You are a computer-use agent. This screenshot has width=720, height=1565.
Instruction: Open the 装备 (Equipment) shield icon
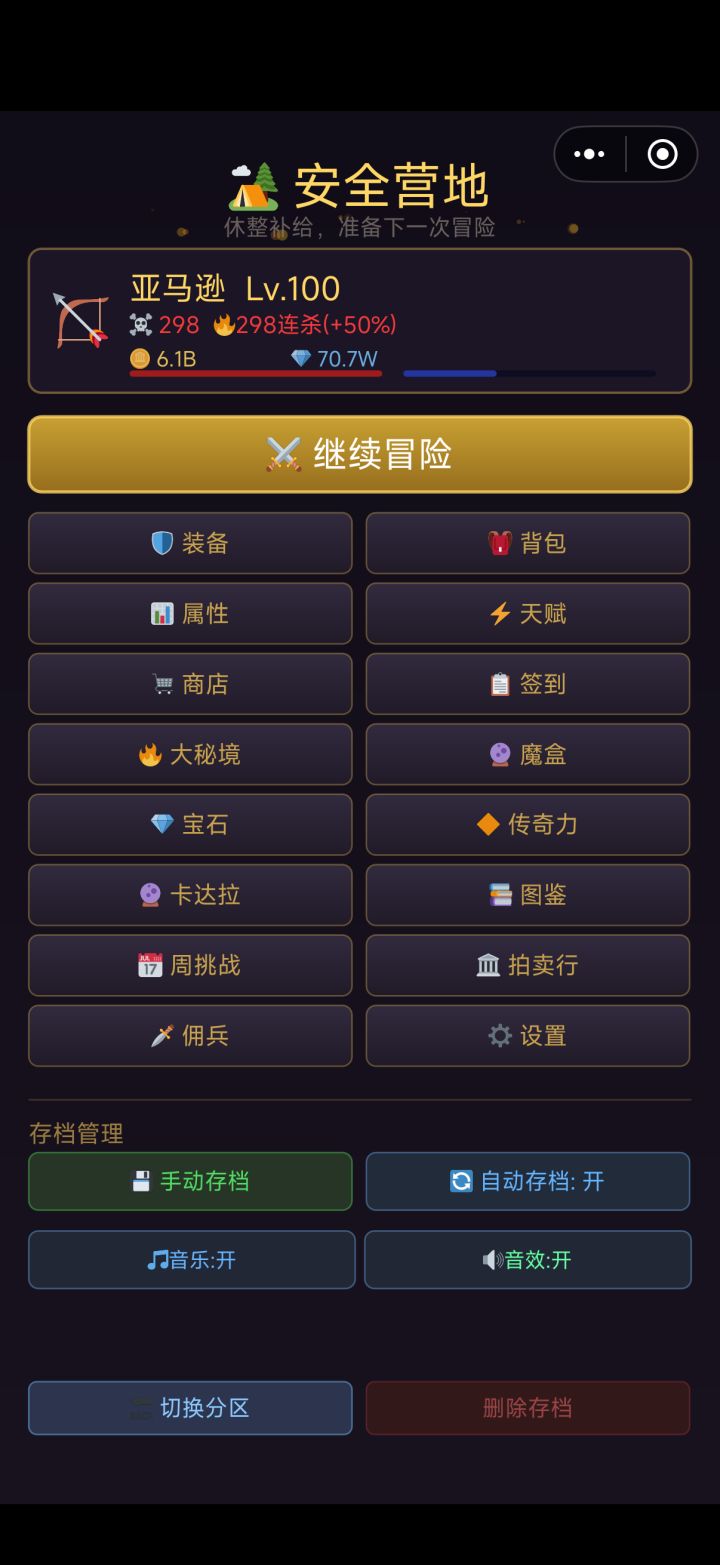pyautogui.click(x=158, y=543)
